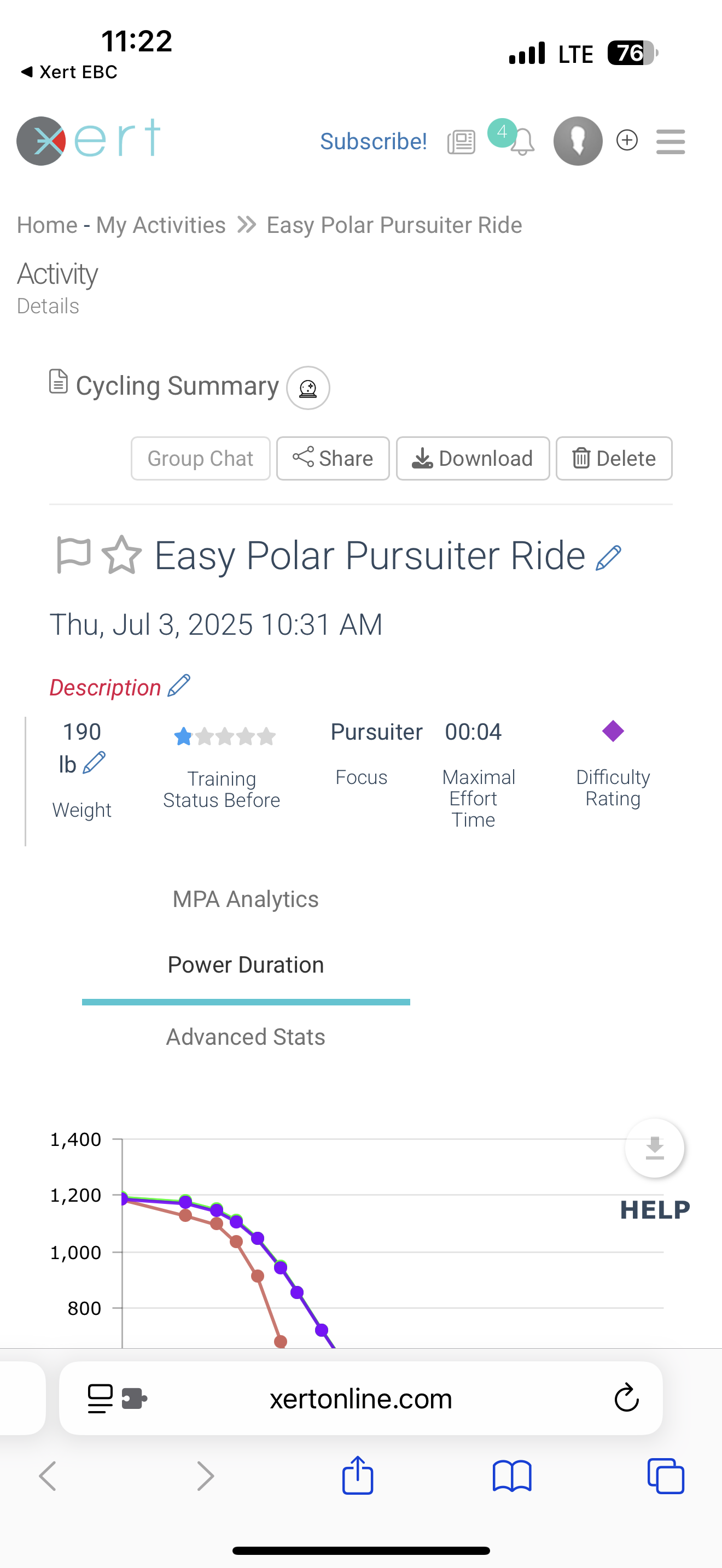Flag the Easy Polar Pursuiter Ride
The height and width of the screenshot is (1568, 722).
click(73, 555)
